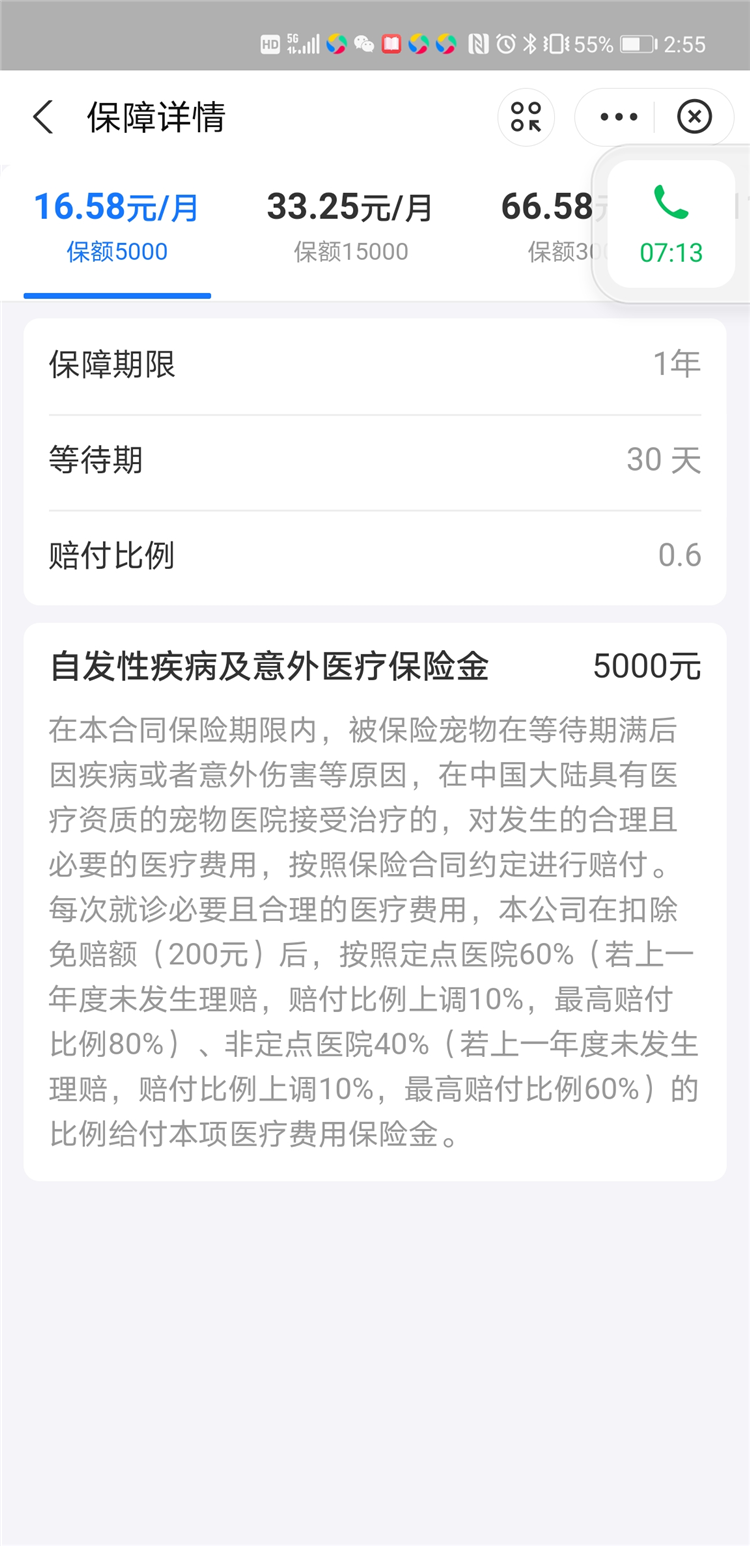Tap the 等待期 row showing 30 天
Screen dimensions: 750x1546
pyautogui.click(x=375, y=460)
